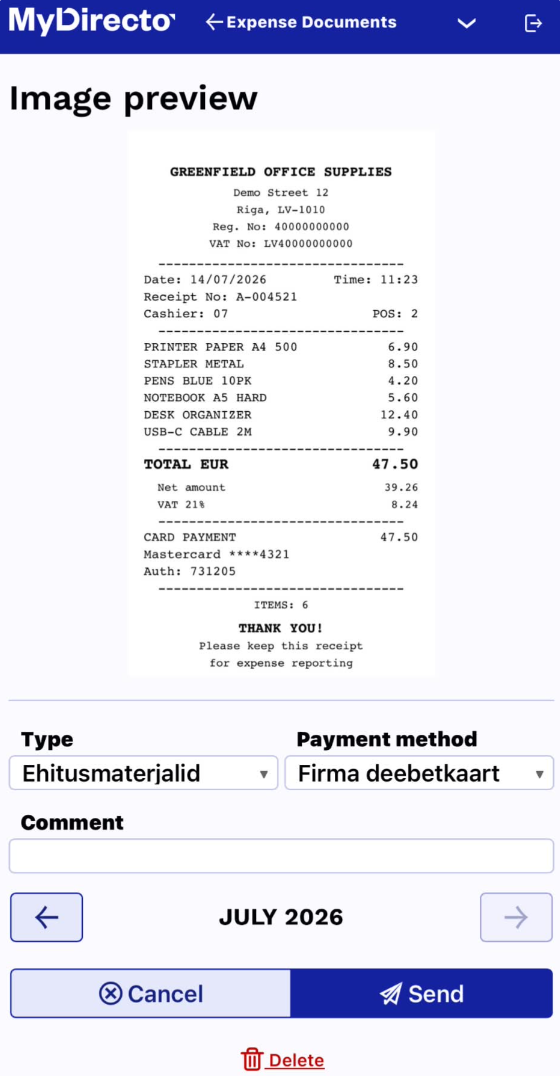Tap the log out icon
The image size is (560, 1076).
point(533,23)
